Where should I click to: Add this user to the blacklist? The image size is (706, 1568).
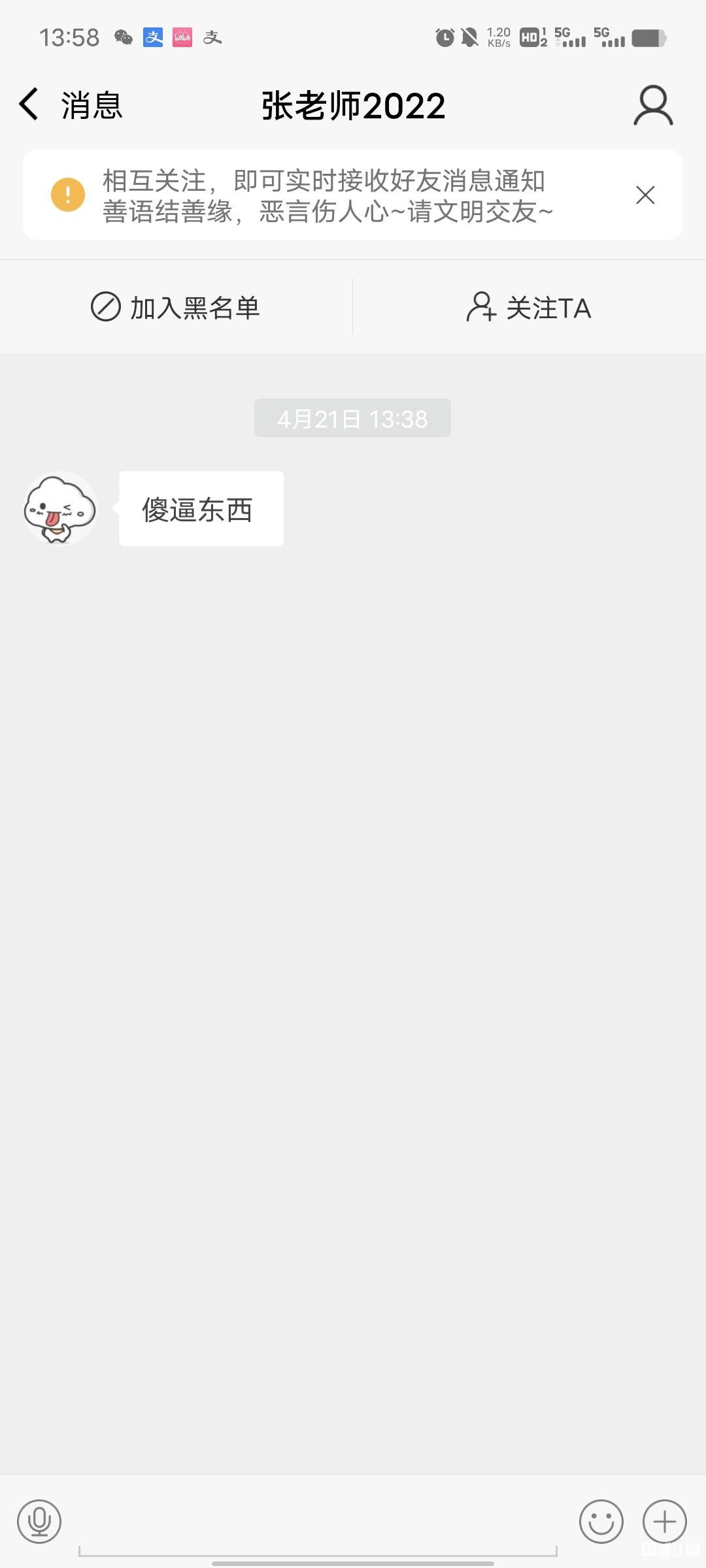pos(175,307)
